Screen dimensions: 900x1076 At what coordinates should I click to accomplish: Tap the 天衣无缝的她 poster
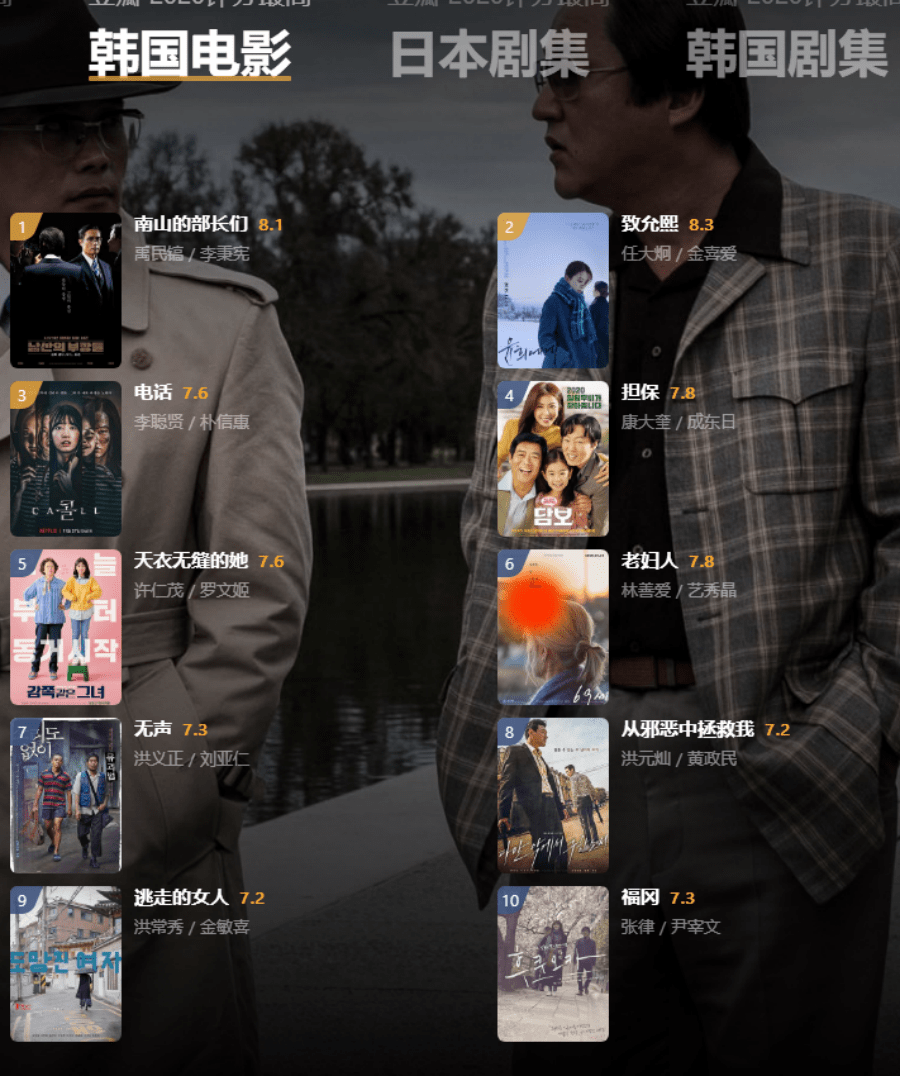pyautogui.click(x=66, y=627)
